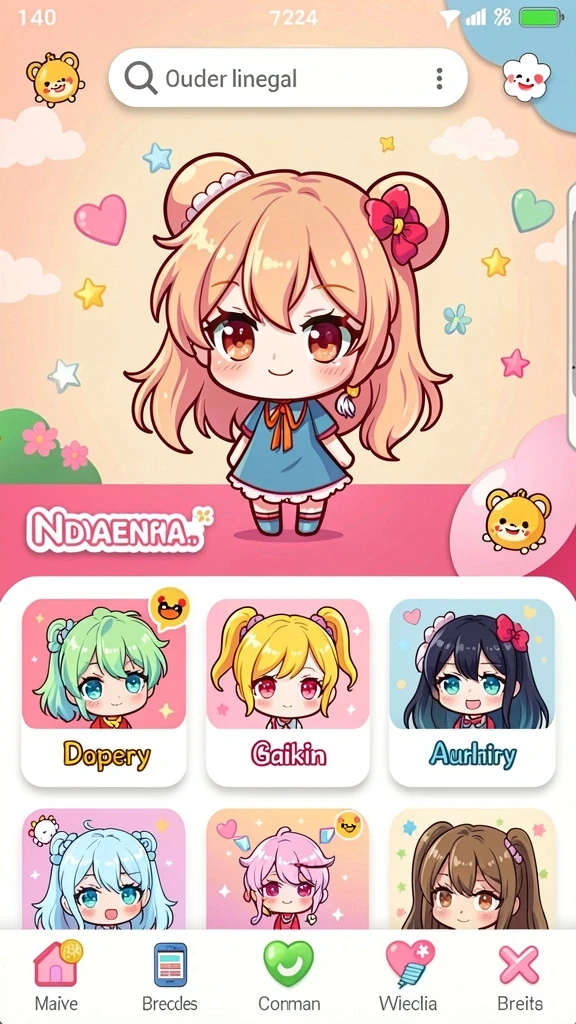Tap the yellow bear on pink banner
The image size is (576, 1024).
(517, 520)
